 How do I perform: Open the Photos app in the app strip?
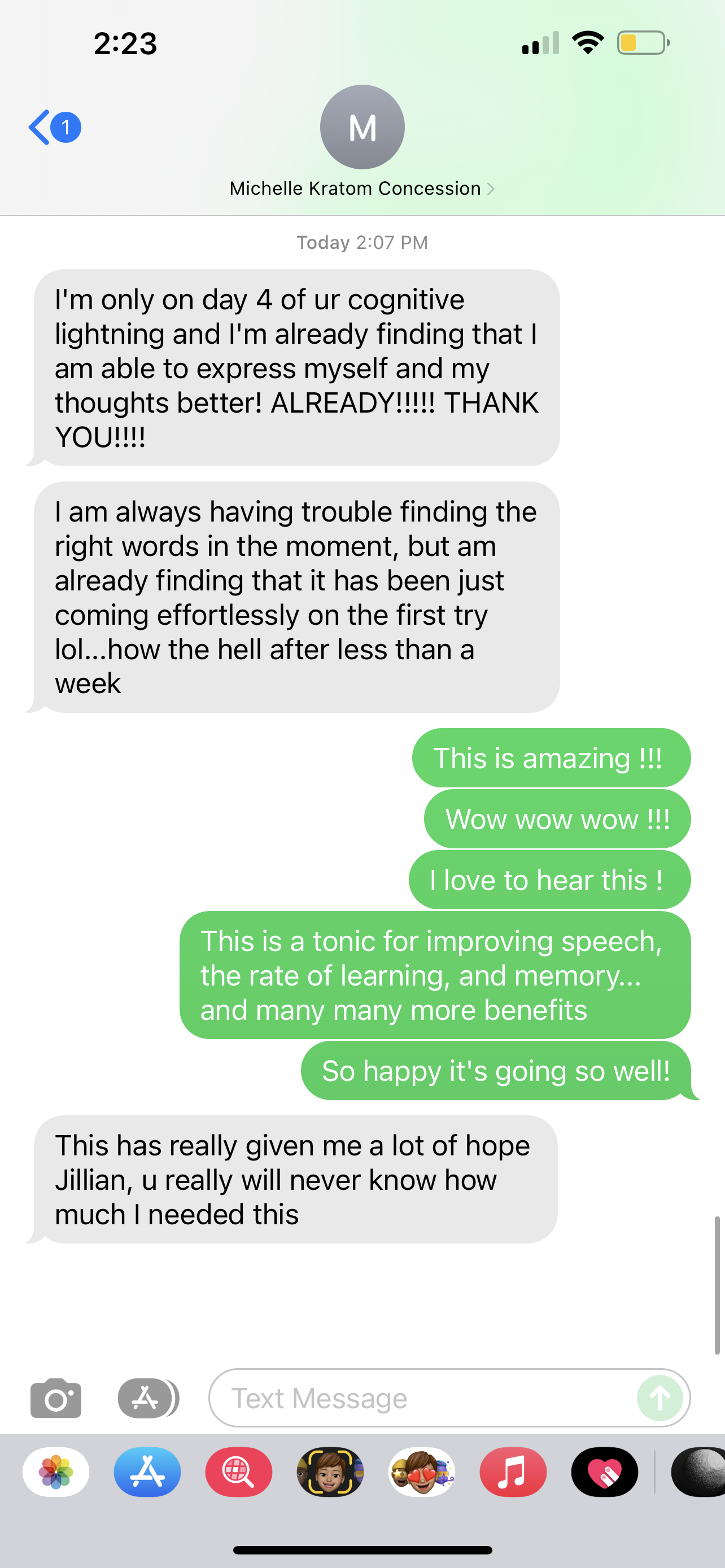(x=56, y=1472)
